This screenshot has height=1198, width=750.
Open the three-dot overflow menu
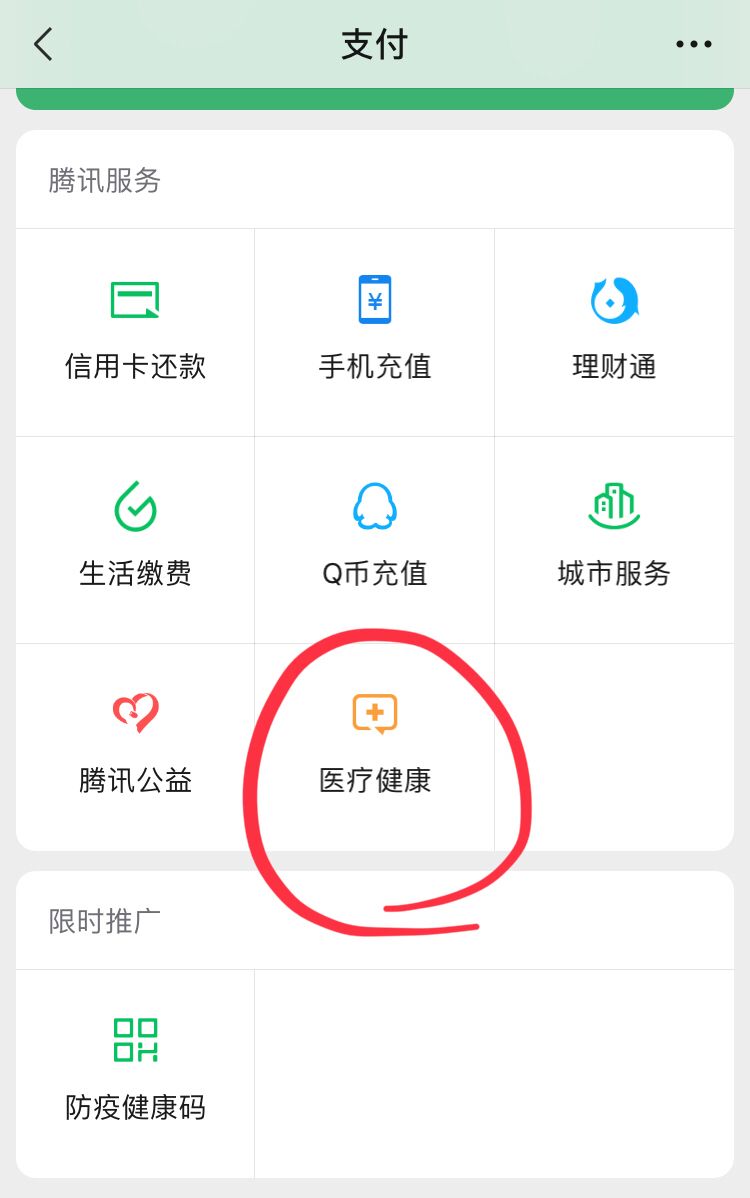pyautogui.click(x=693, y=45)
